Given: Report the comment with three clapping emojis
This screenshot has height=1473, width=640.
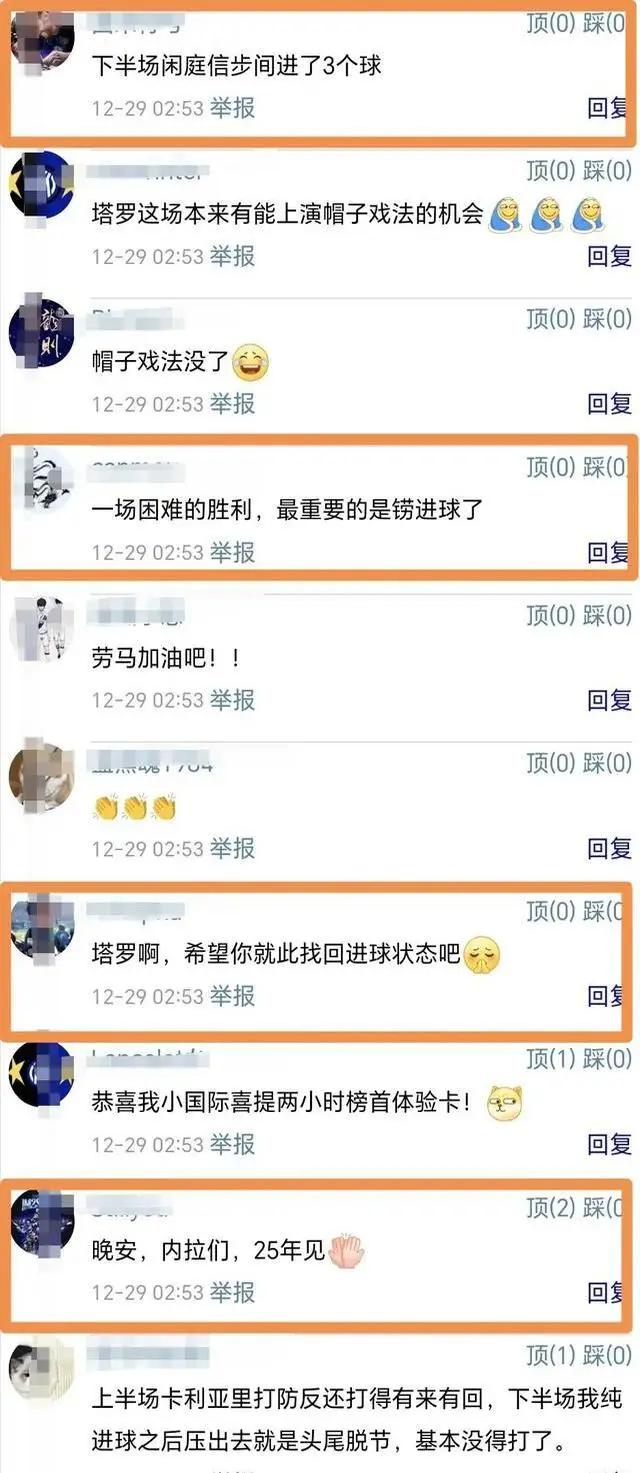Looking at the screenshot, I should click(232, 848).
